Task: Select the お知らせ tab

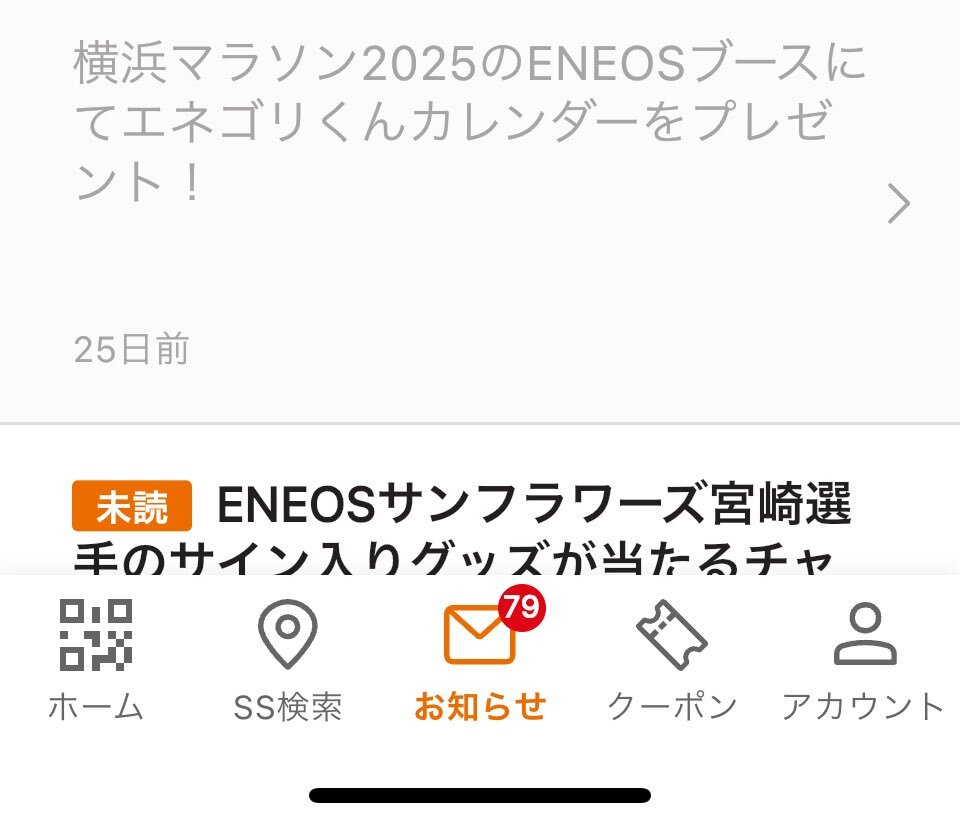Action: click(x=480, y=660)
